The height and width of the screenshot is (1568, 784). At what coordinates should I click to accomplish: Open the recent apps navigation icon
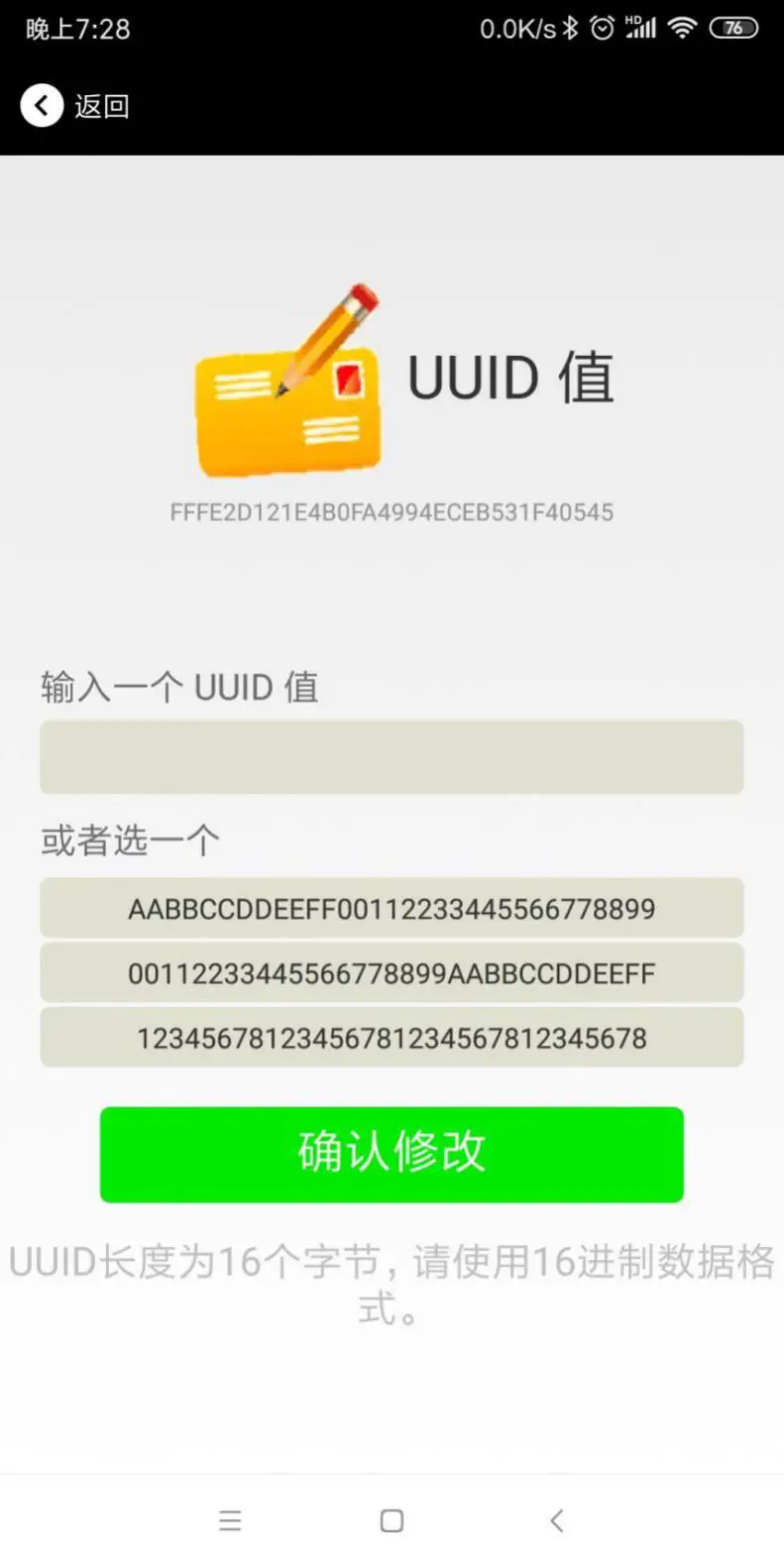tap(230, 1519)
